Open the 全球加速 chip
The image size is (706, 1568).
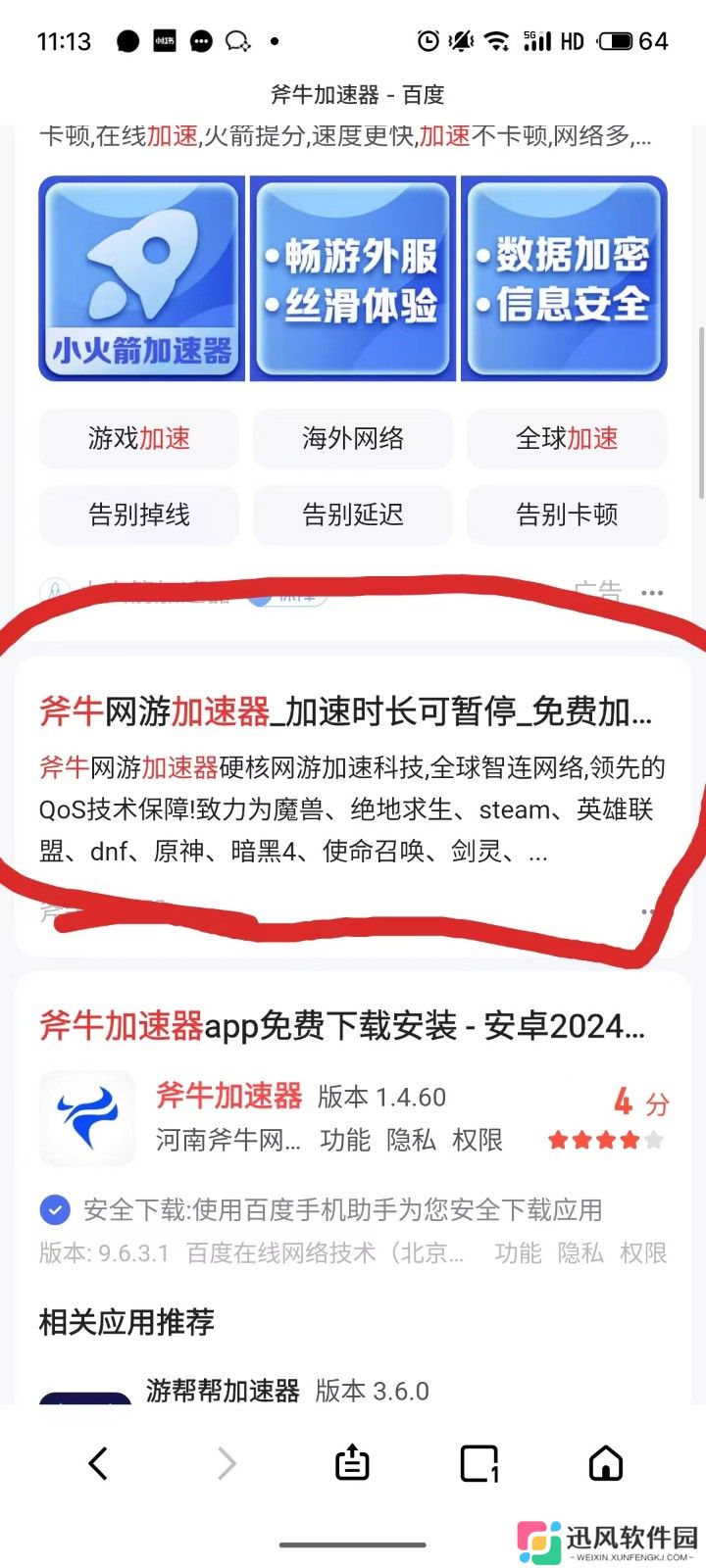[567, 438]
